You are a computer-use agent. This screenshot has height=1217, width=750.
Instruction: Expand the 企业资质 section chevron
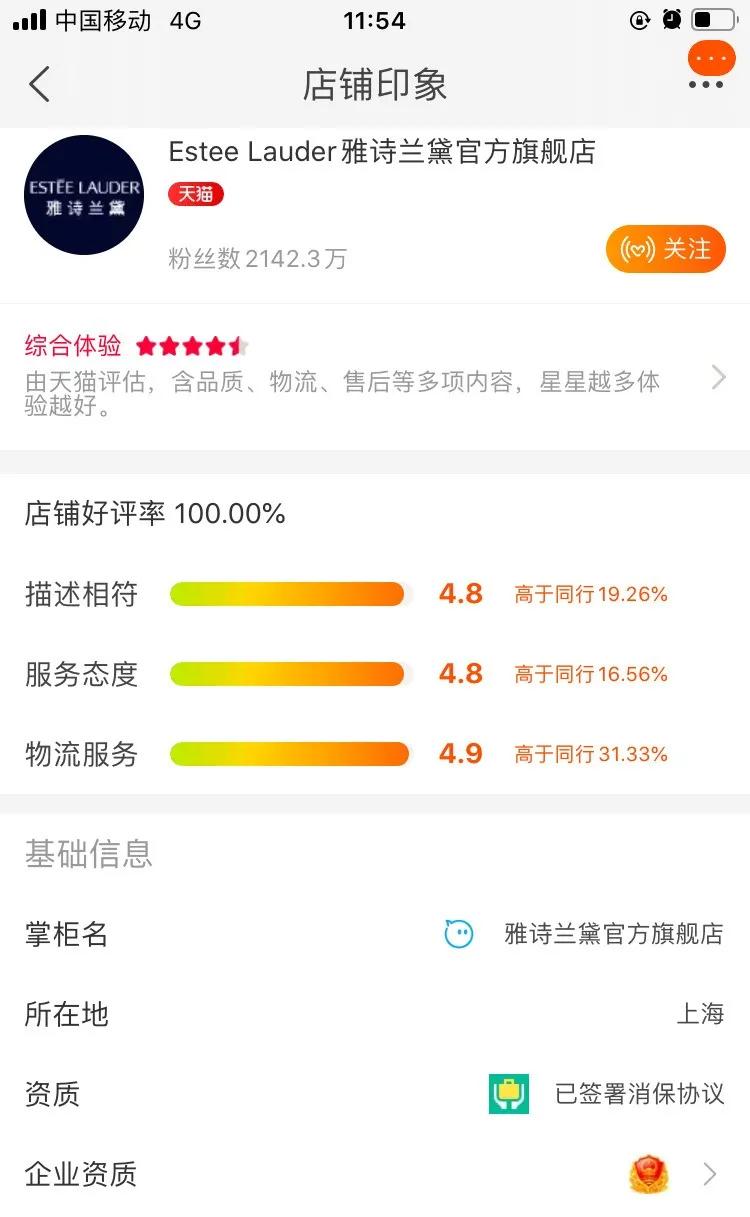714,1174
